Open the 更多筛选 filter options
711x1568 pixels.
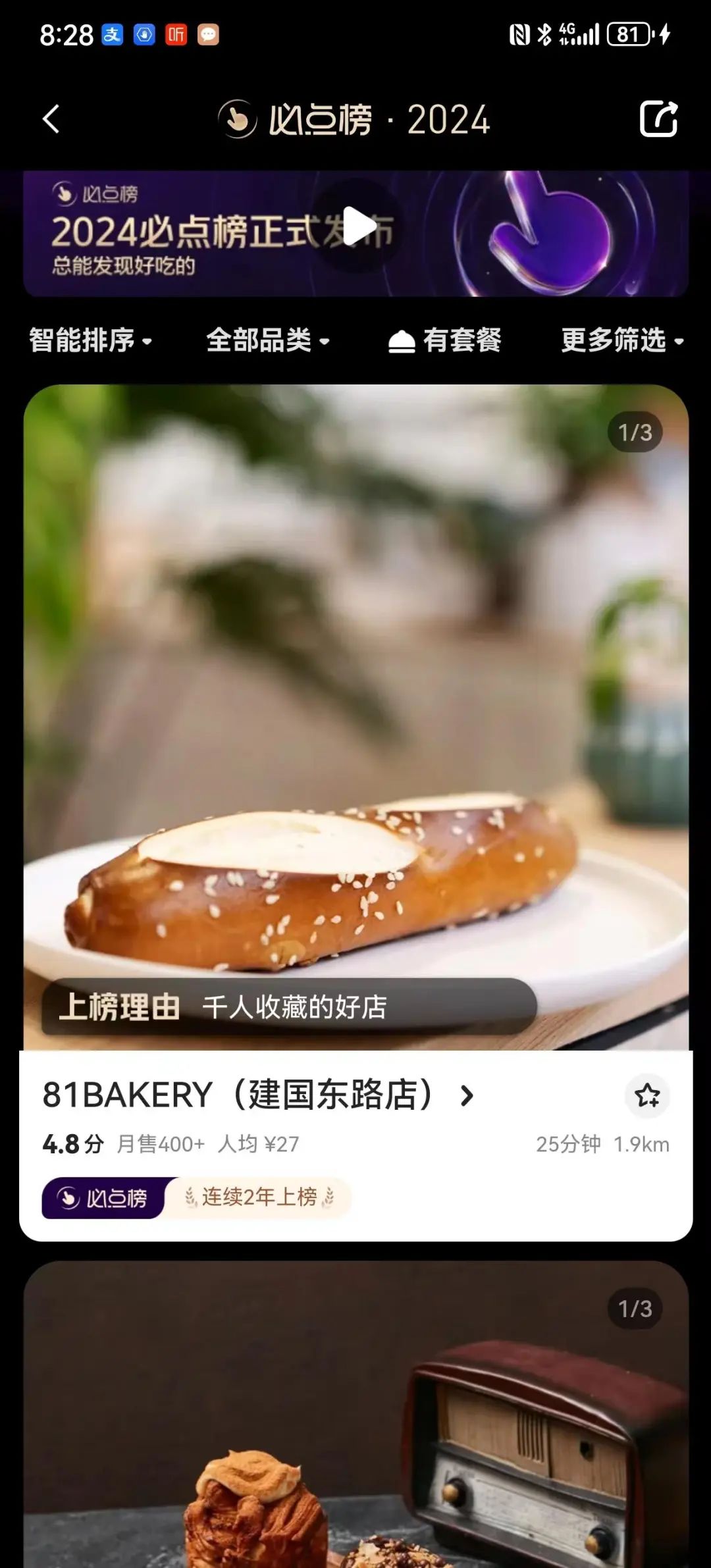621,340
